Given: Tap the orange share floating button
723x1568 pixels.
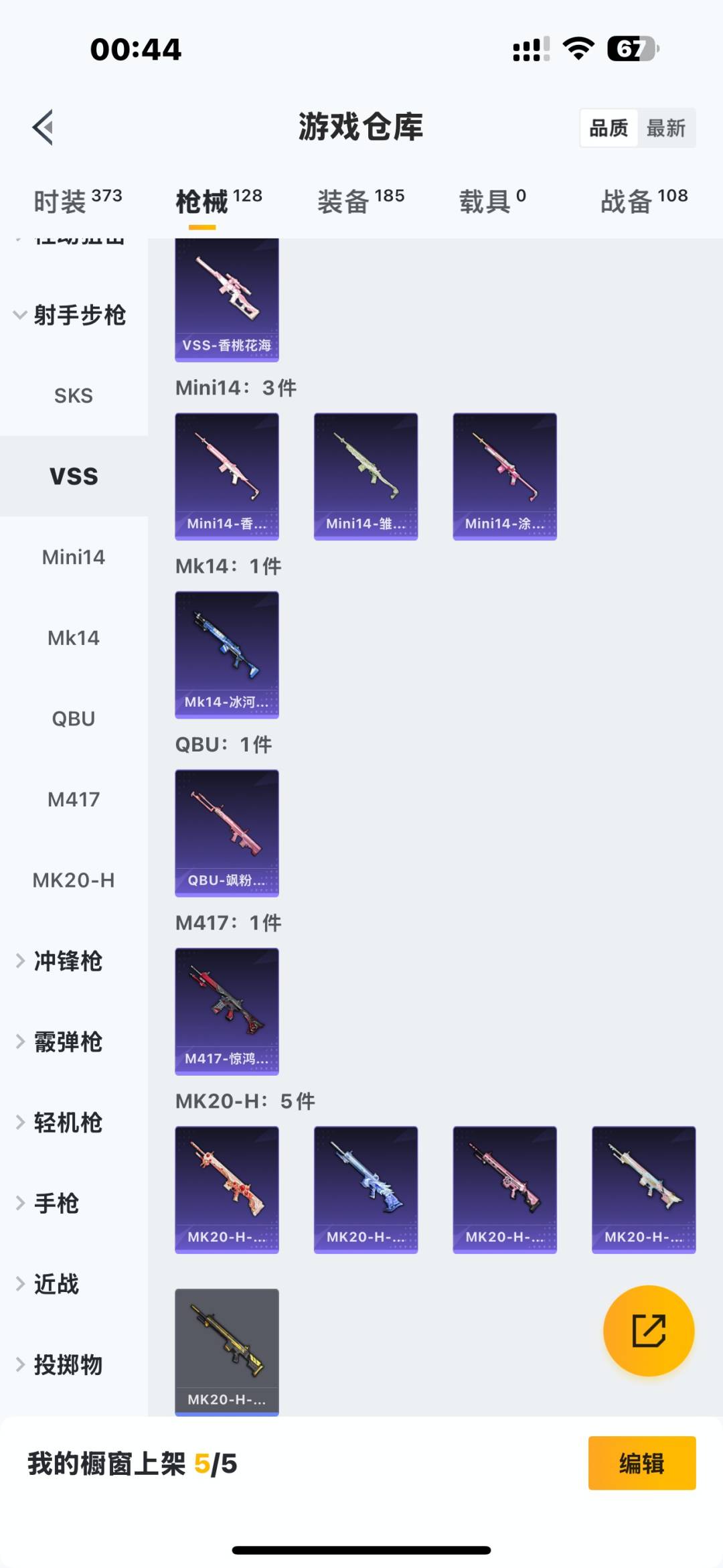Looking at the screenshot, I should point(648,1330).
